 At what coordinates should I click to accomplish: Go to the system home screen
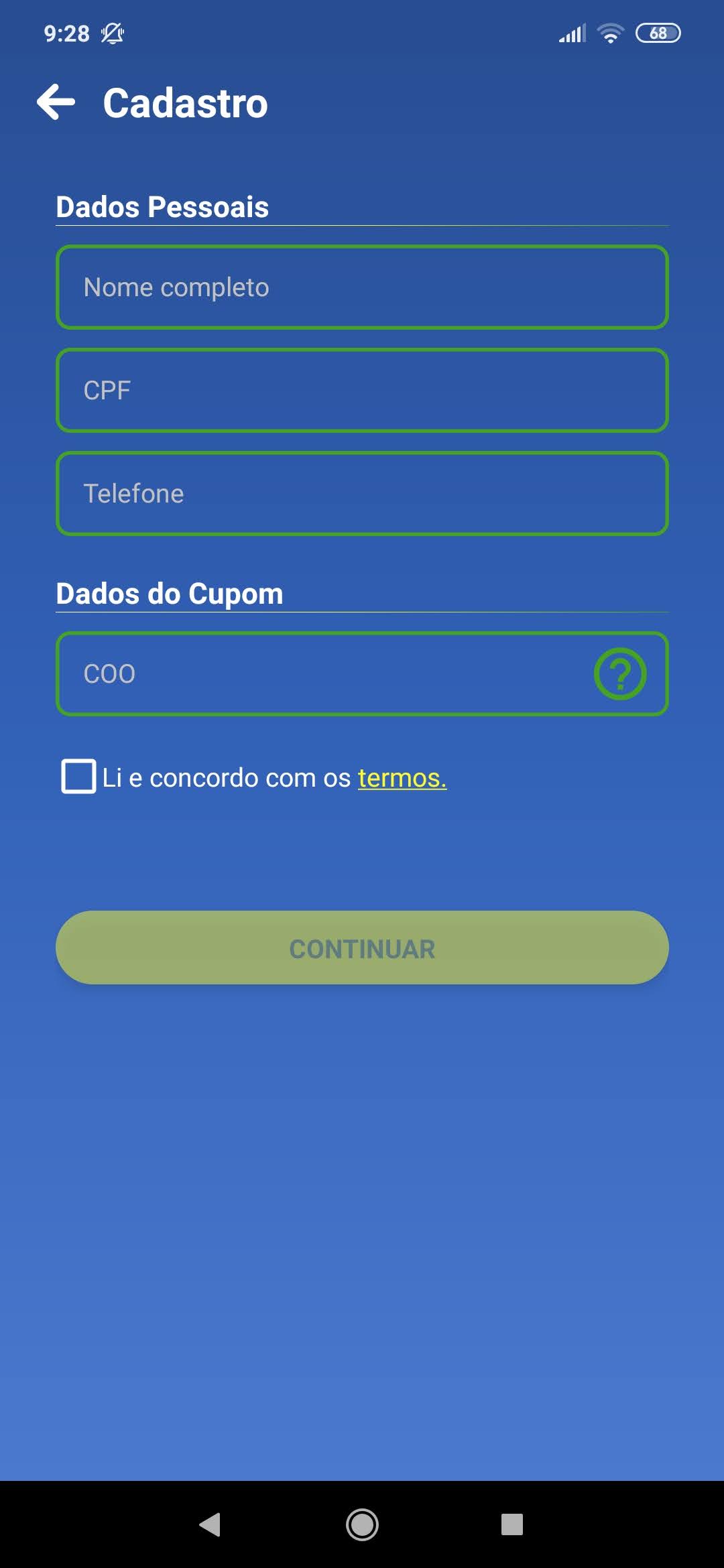362,1524
